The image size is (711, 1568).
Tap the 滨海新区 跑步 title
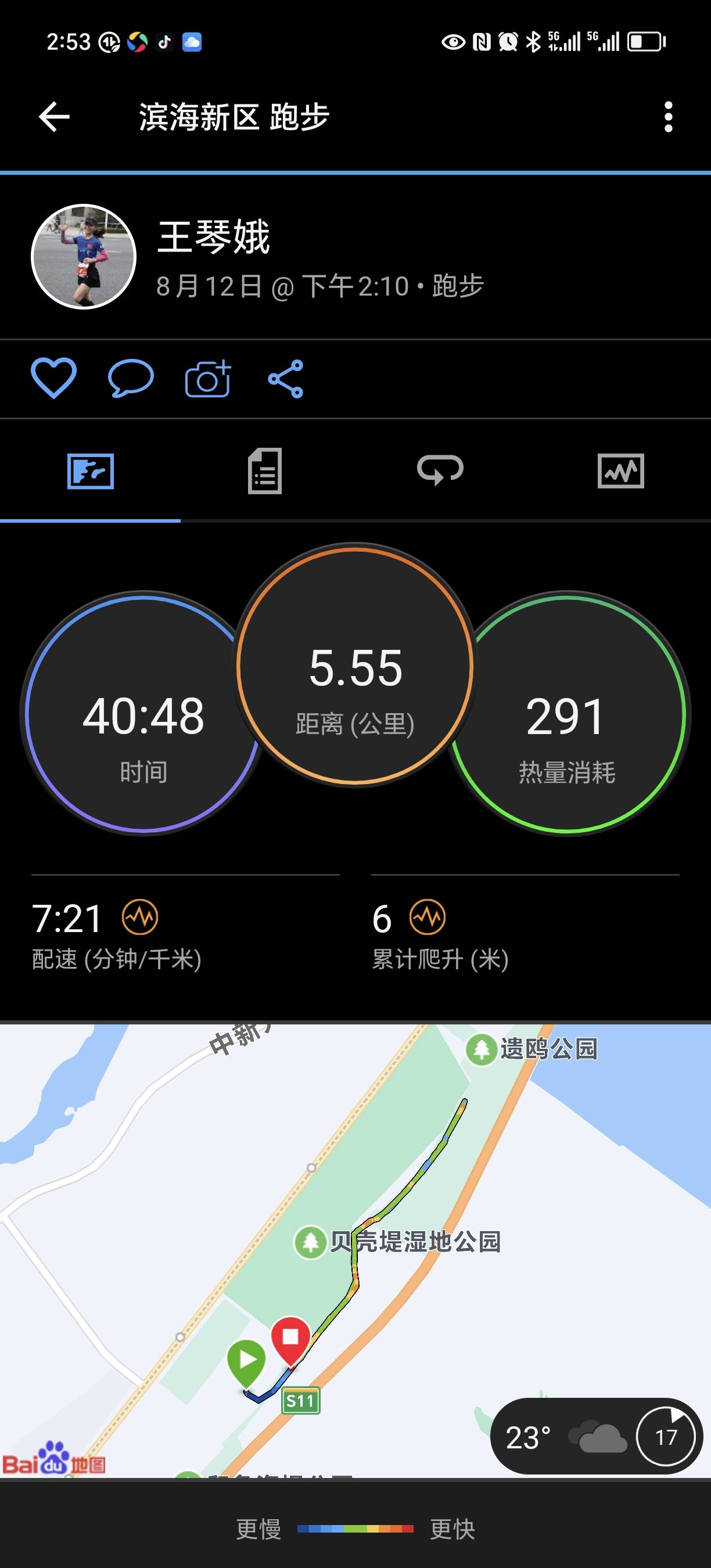coord(232,118)
